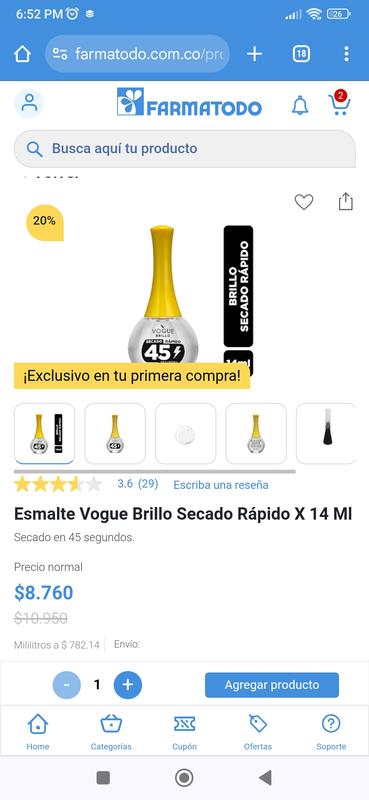Viewport: 369px width, 800px height.
Task: Switch to the Categorías tab
Action: [x=111, y=732]
